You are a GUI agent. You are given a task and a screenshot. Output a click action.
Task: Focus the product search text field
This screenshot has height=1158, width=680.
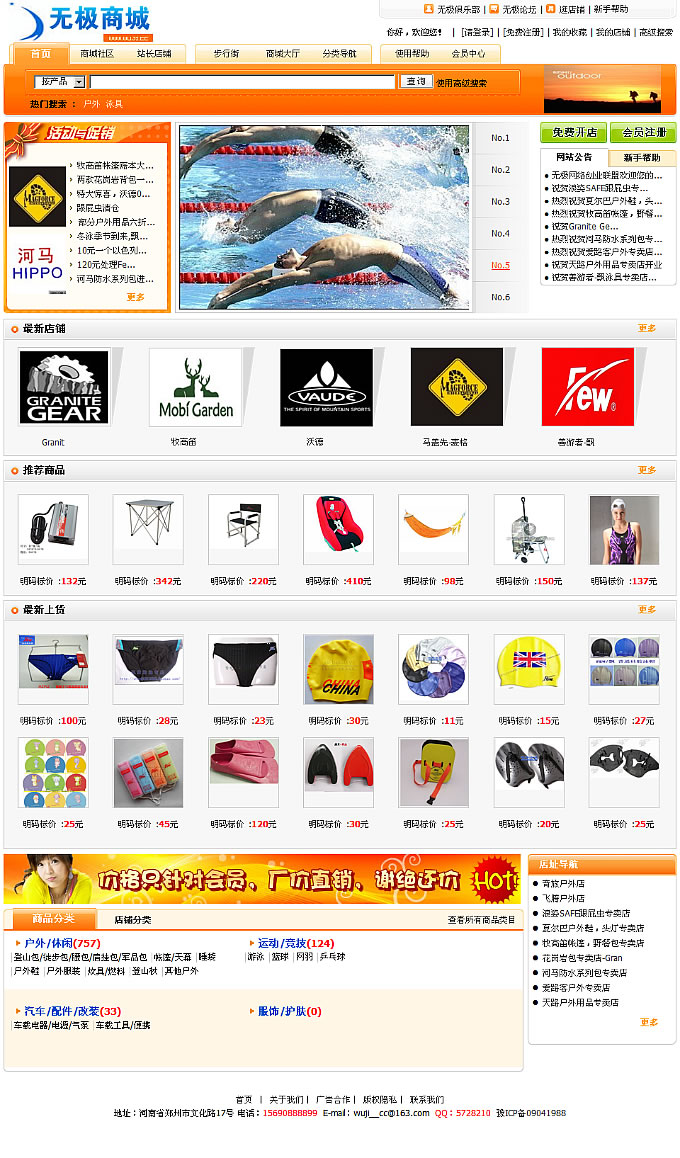(x=242, y=82)
